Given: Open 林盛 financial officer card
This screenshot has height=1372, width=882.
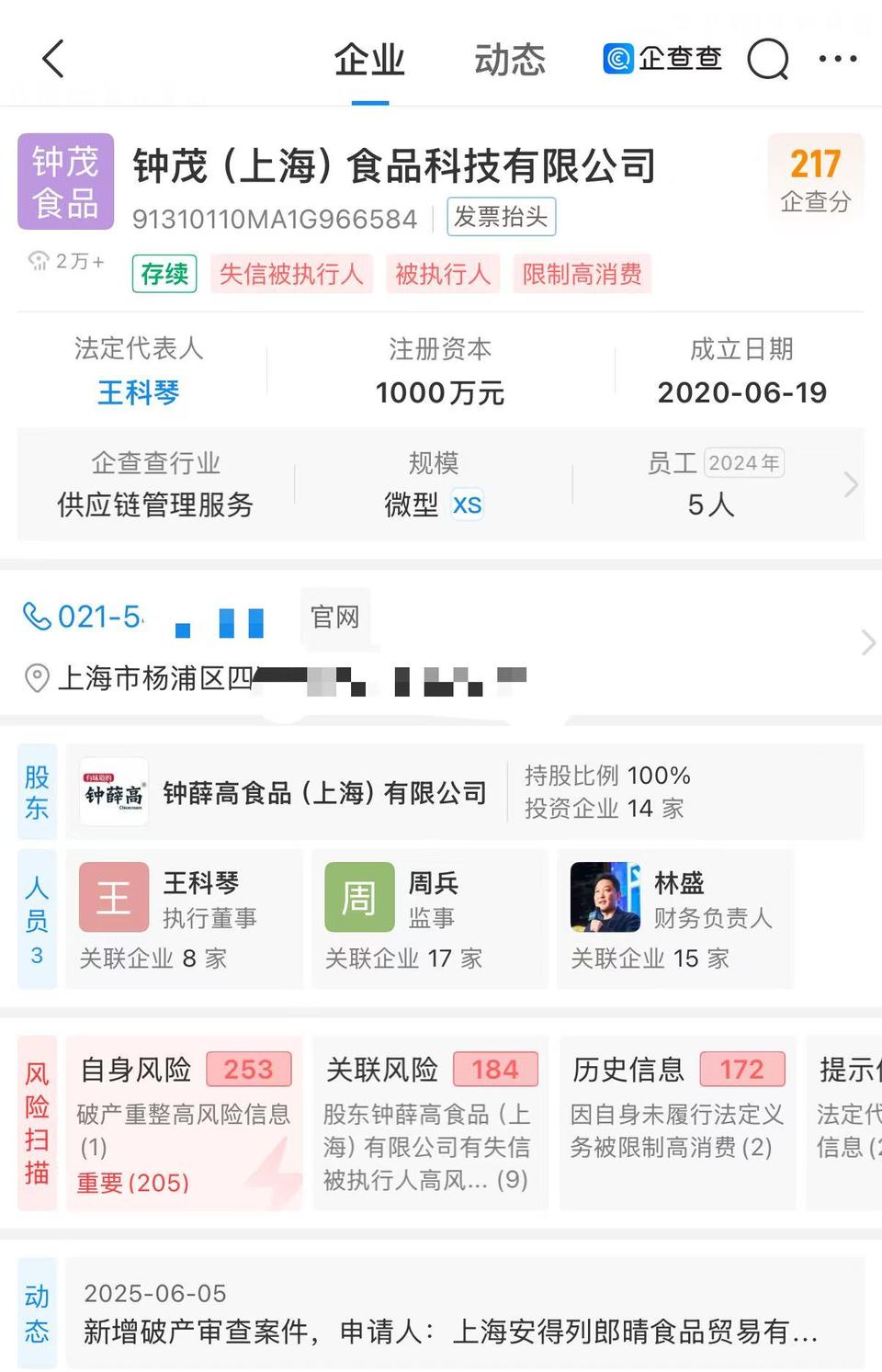Looking at the screenshot, I should point(674,919).
